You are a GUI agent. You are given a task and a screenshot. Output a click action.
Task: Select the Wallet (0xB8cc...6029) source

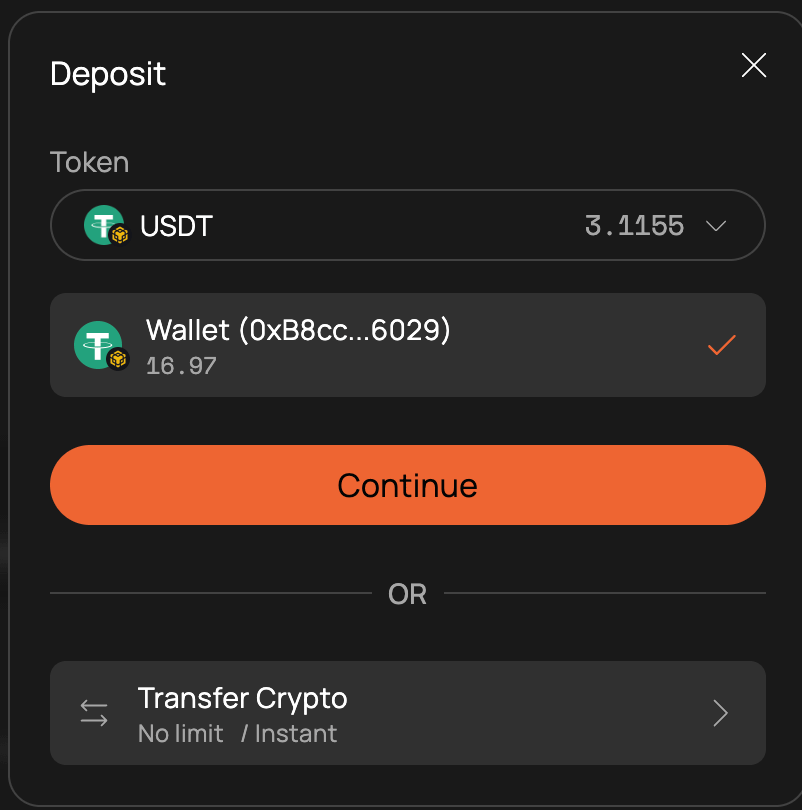pos(407,345)
